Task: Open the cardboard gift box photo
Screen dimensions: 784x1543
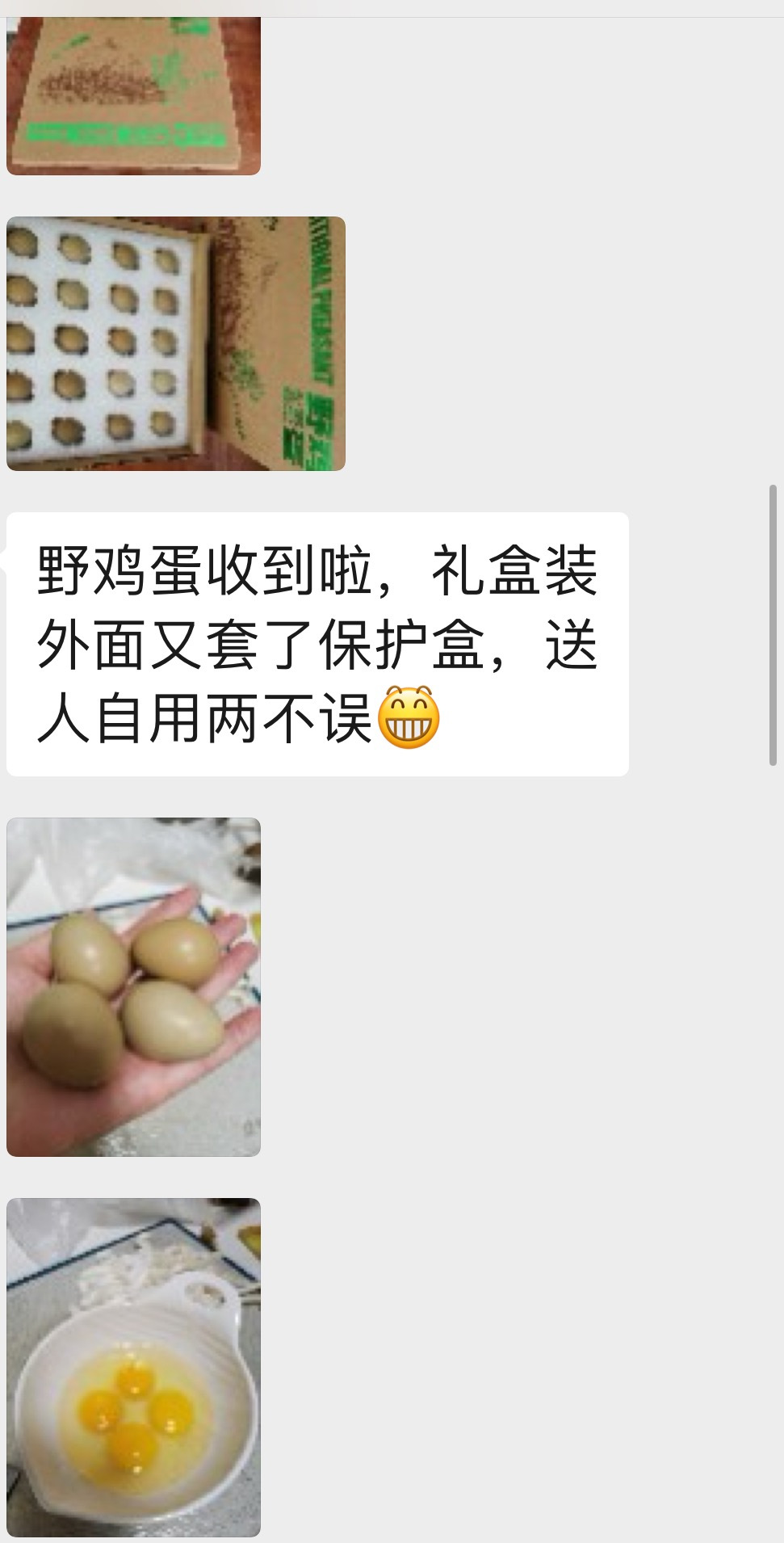Action: [x=134, y=95]
